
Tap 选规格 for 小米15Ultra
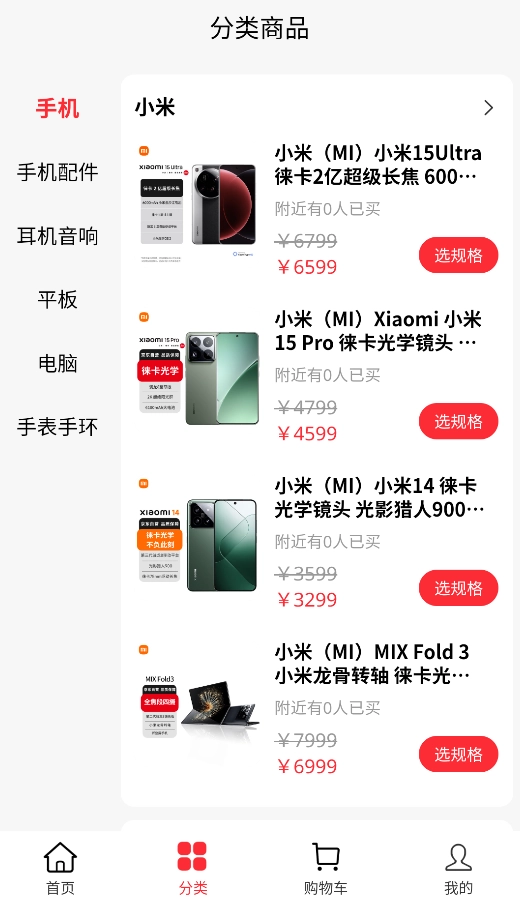(458, 255)
